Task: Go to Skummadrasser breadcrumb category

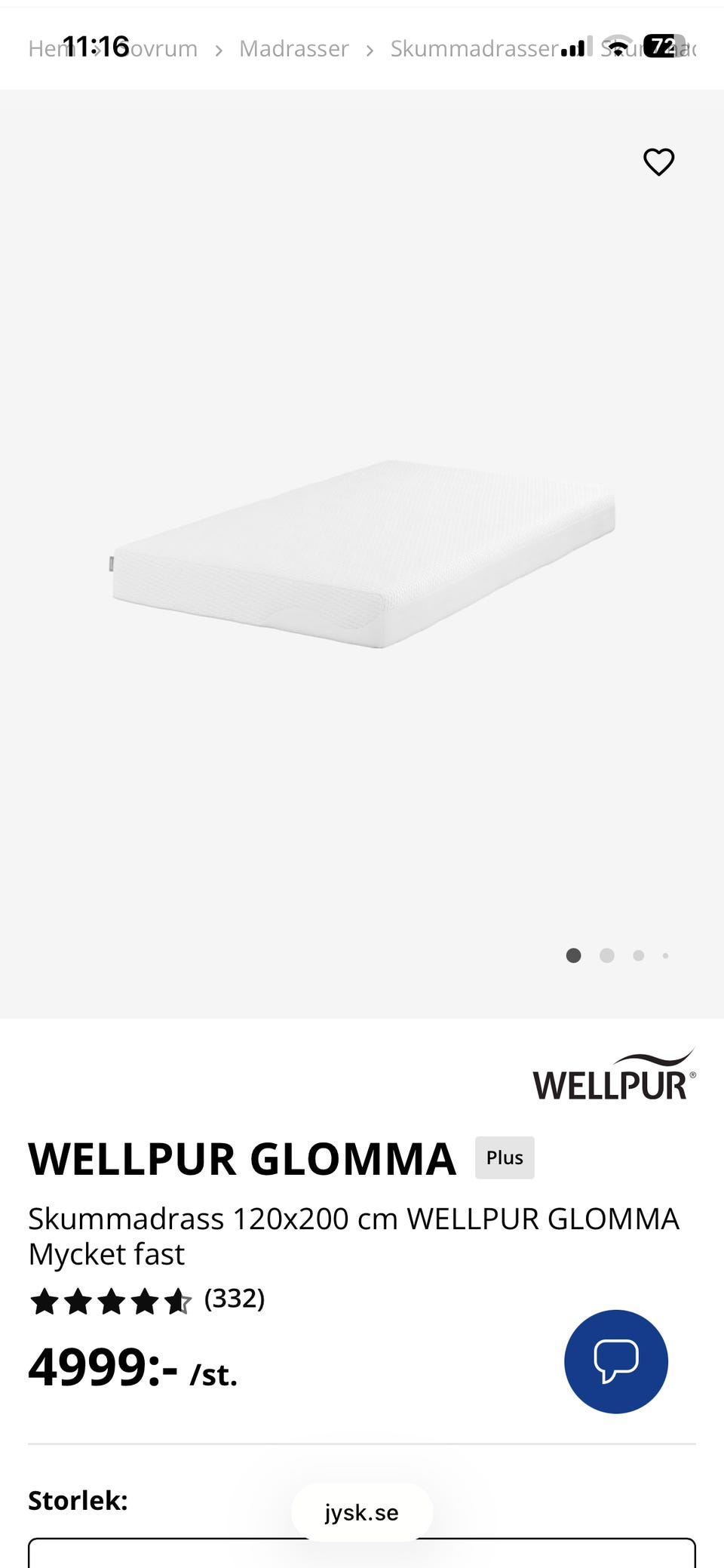Action: [474, 49]
